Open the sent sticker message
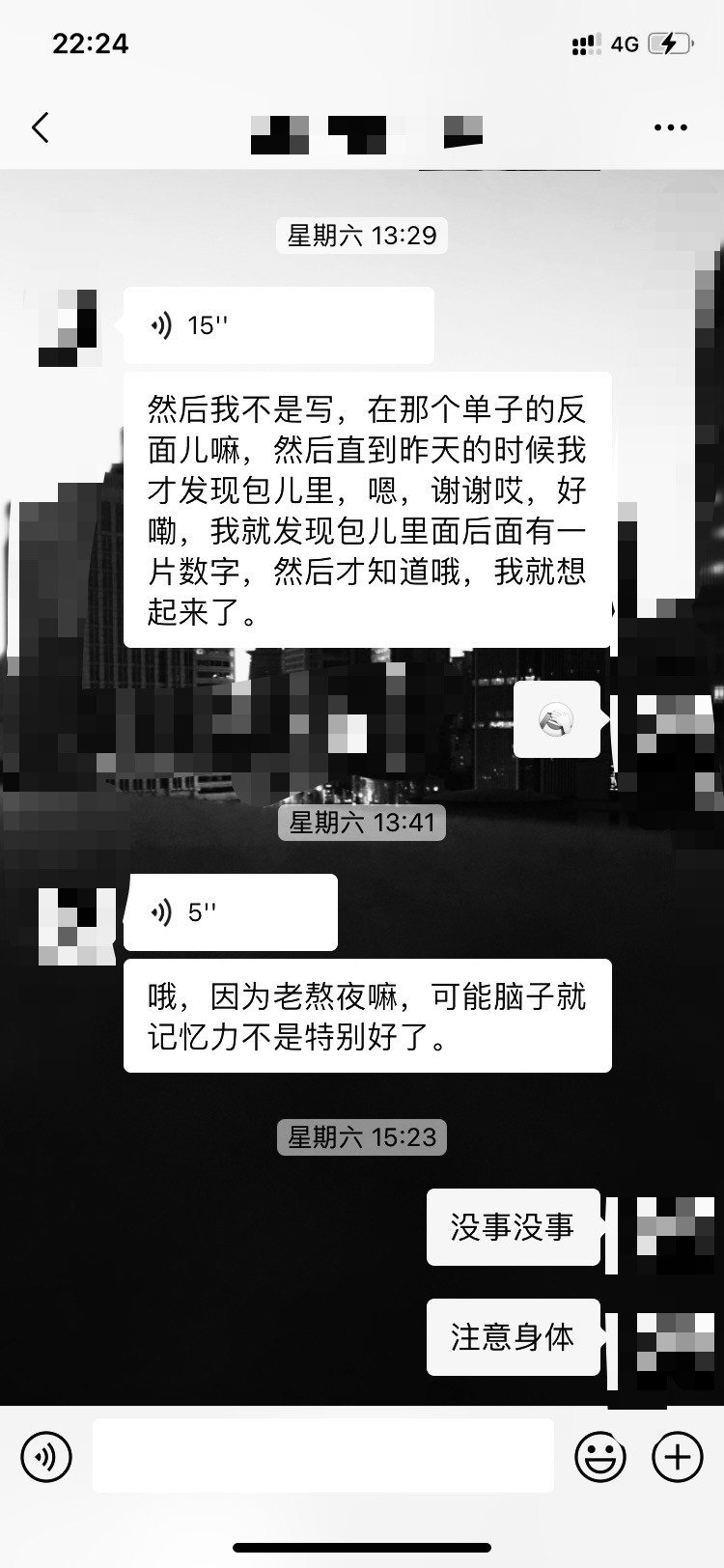Viewport: 724px width, 1568px height. point(557,719)
